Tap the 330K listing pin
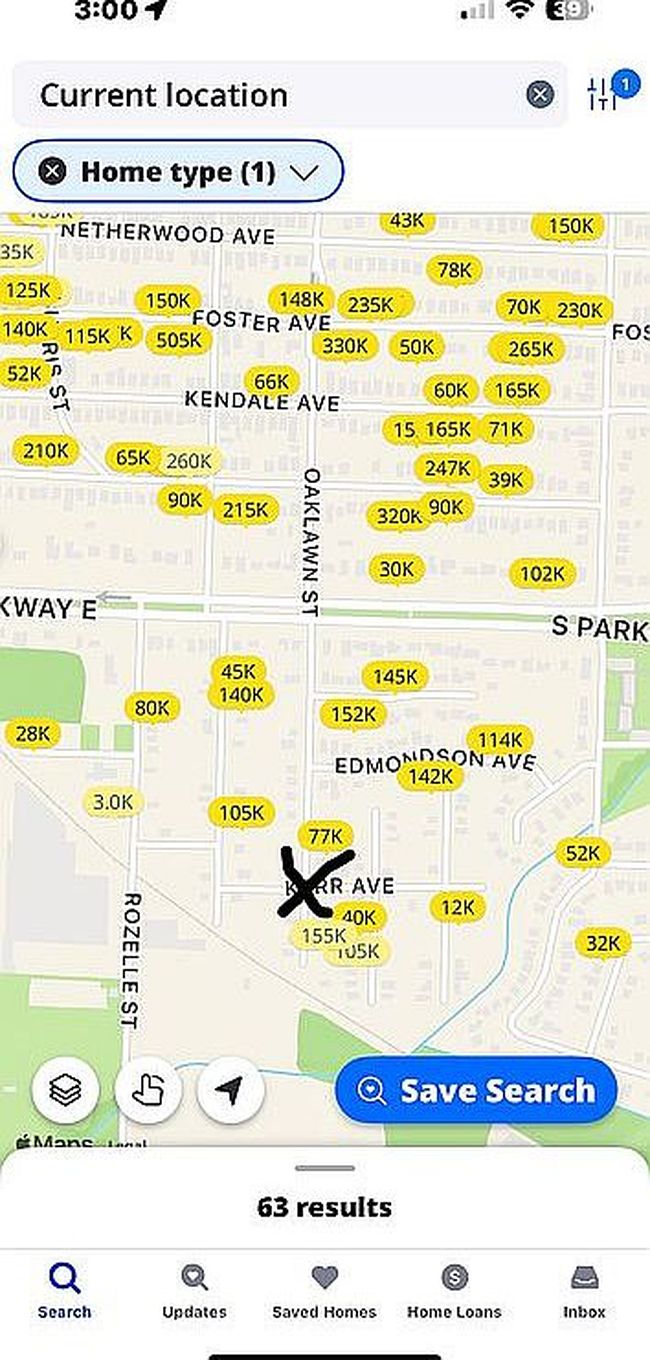This screenshot has height=1360, width=650. pos(345,346)
